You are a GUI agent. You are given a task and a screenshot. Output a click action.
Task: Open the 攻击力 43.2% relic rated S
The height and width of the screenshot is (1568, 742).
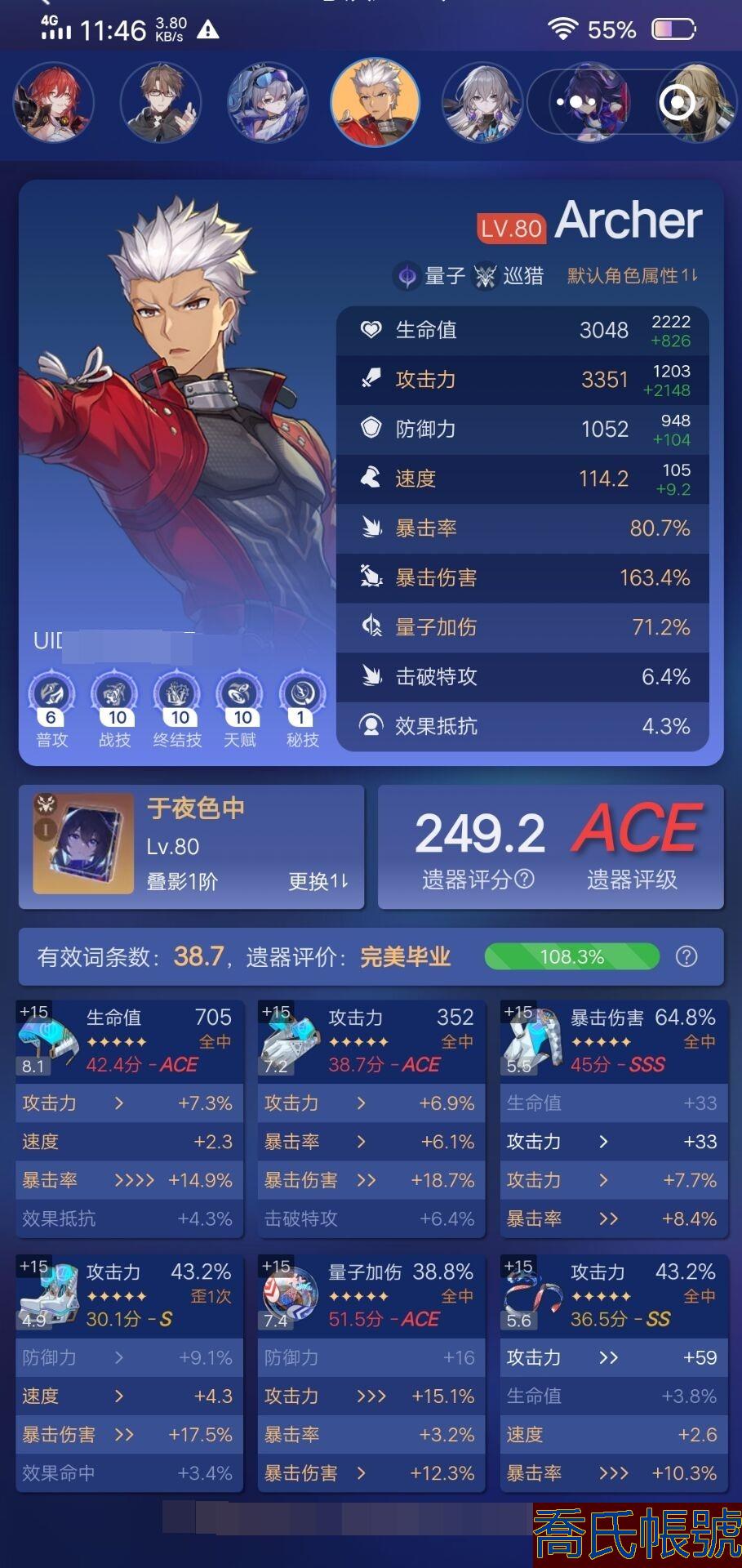point(129,1295)
